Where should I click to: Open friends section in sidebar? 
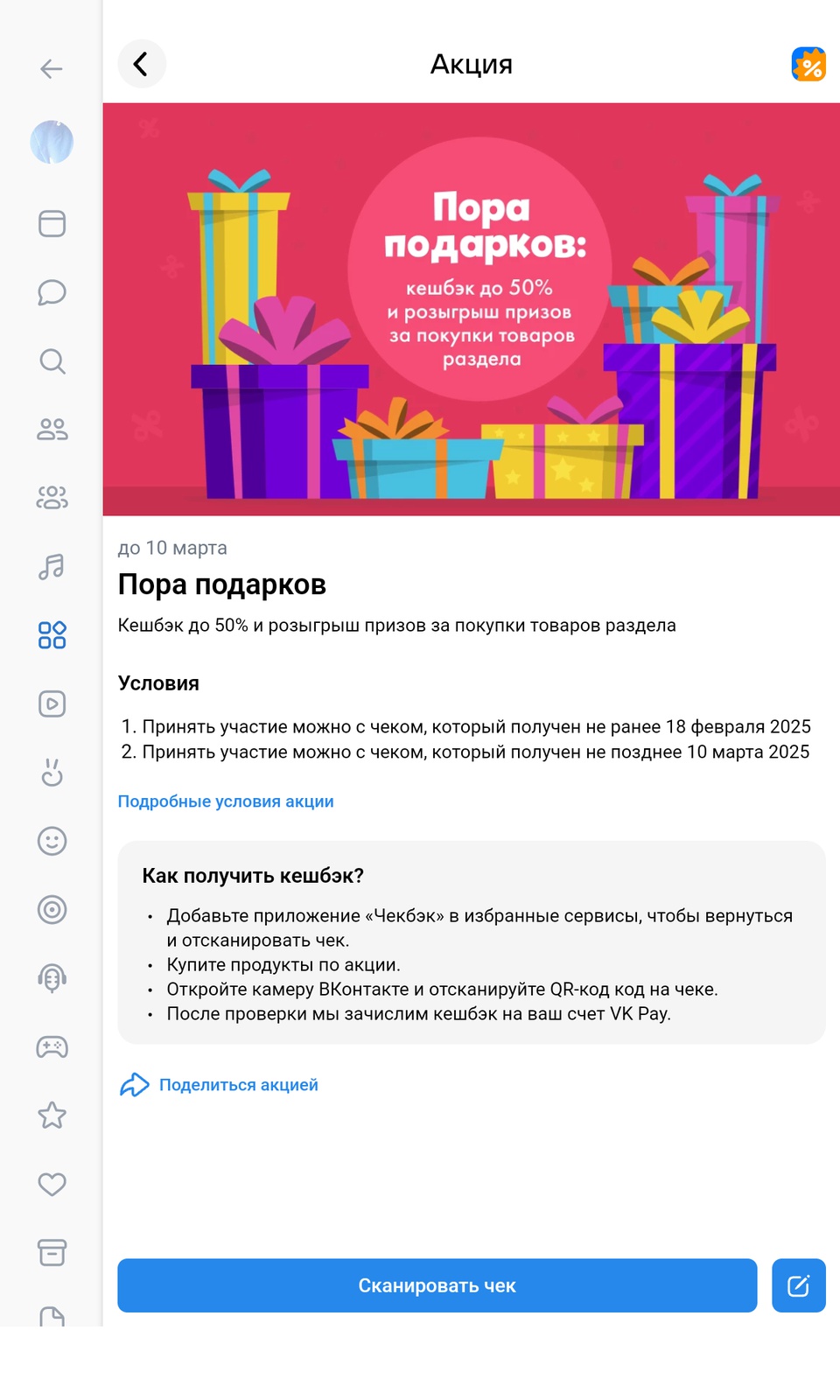[x=52, y=429]
